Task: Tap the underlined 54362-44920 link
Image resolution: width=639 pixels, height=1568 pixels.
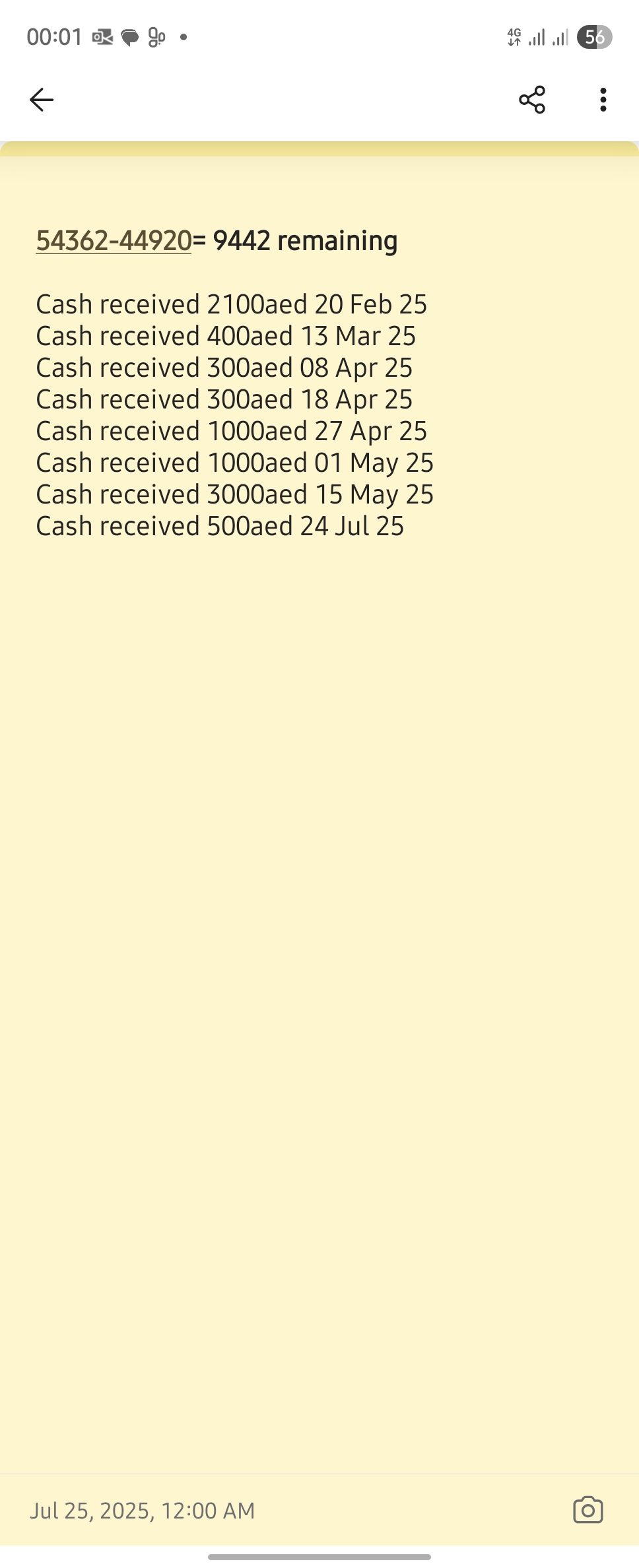Action: click(114, 241)
